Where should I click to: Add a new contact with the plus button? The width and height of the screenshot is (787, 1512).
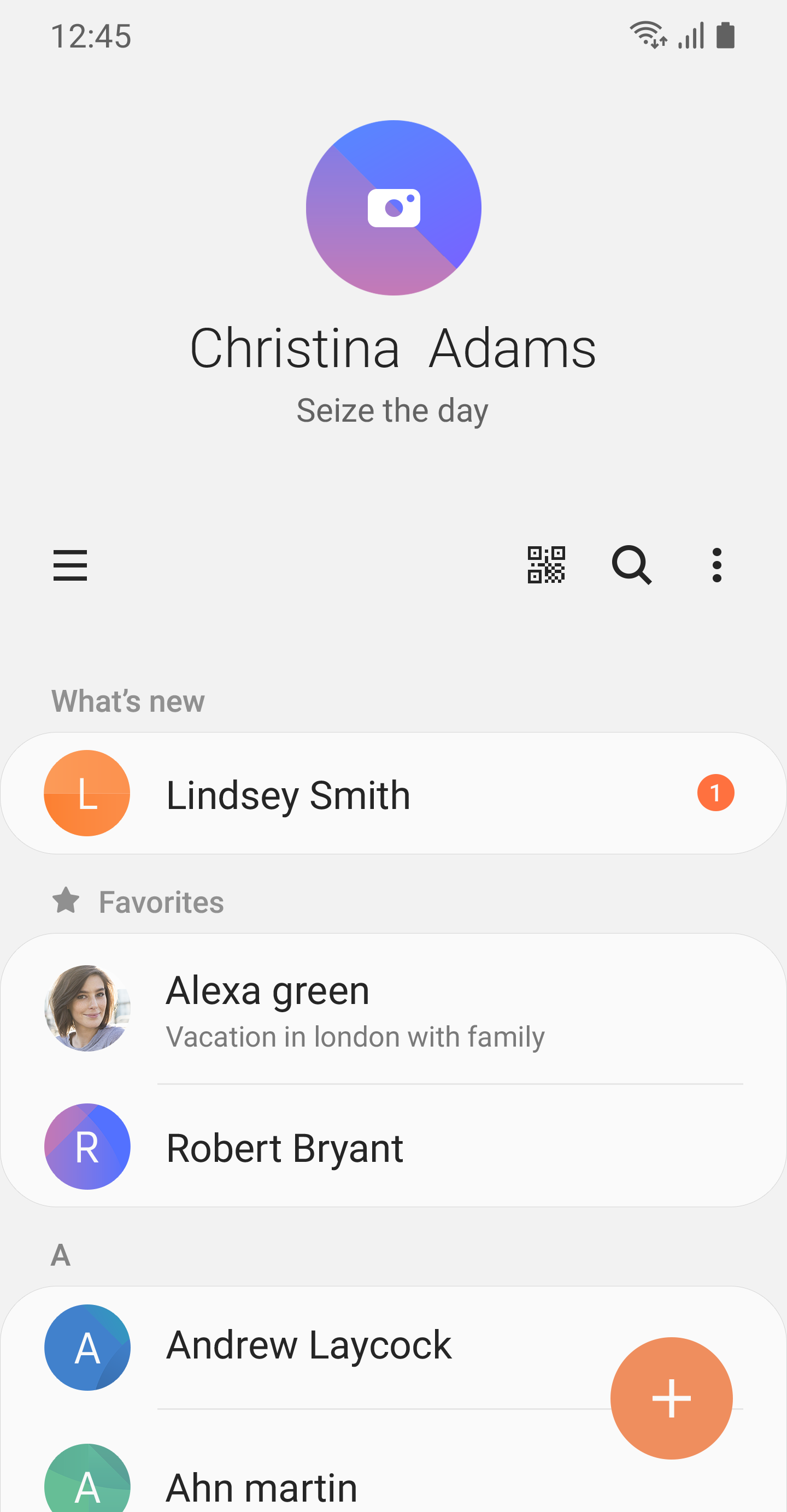[x=671, y=1398]
